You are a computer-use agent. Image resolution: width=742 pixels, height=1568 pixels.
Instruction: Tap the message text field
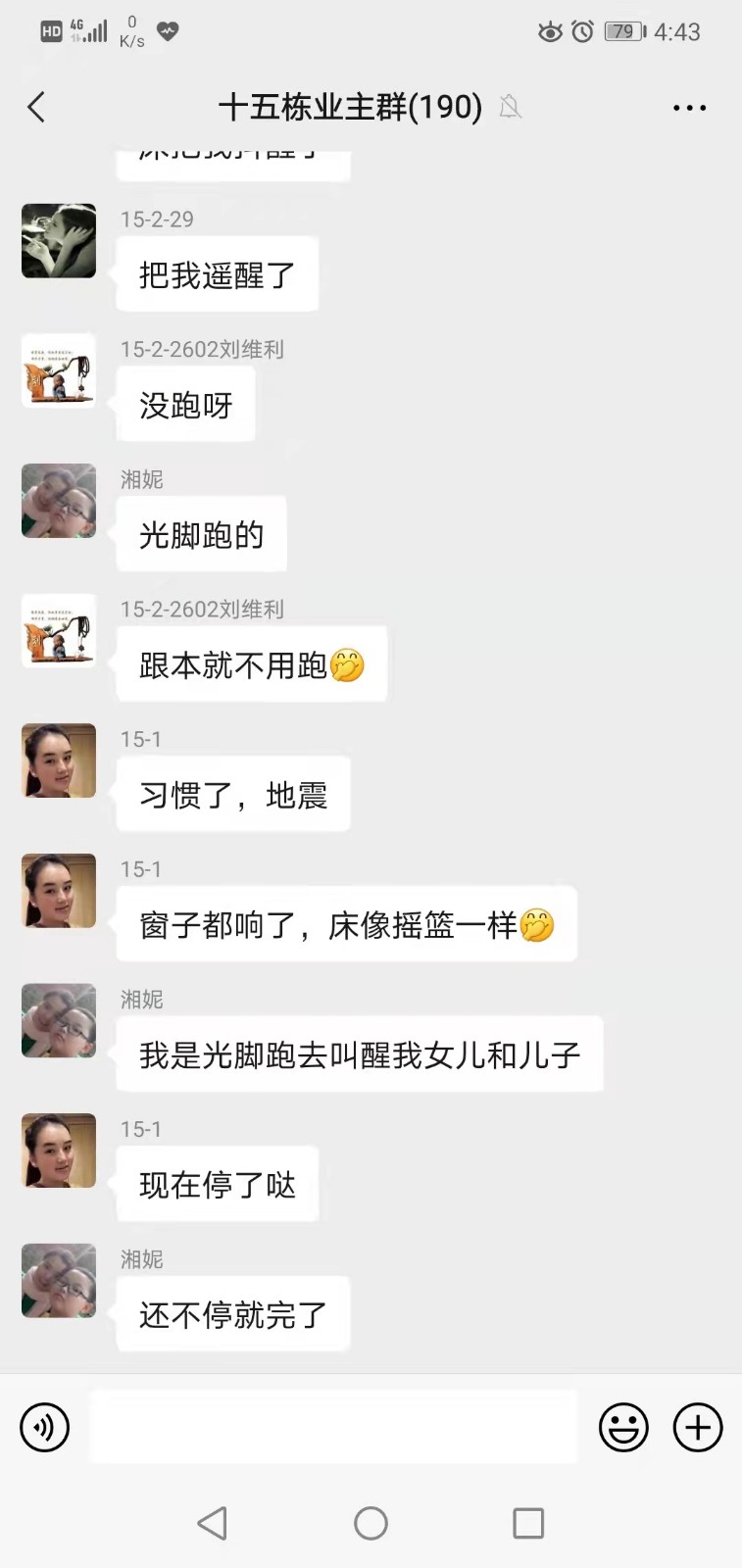coord(333,1427)
